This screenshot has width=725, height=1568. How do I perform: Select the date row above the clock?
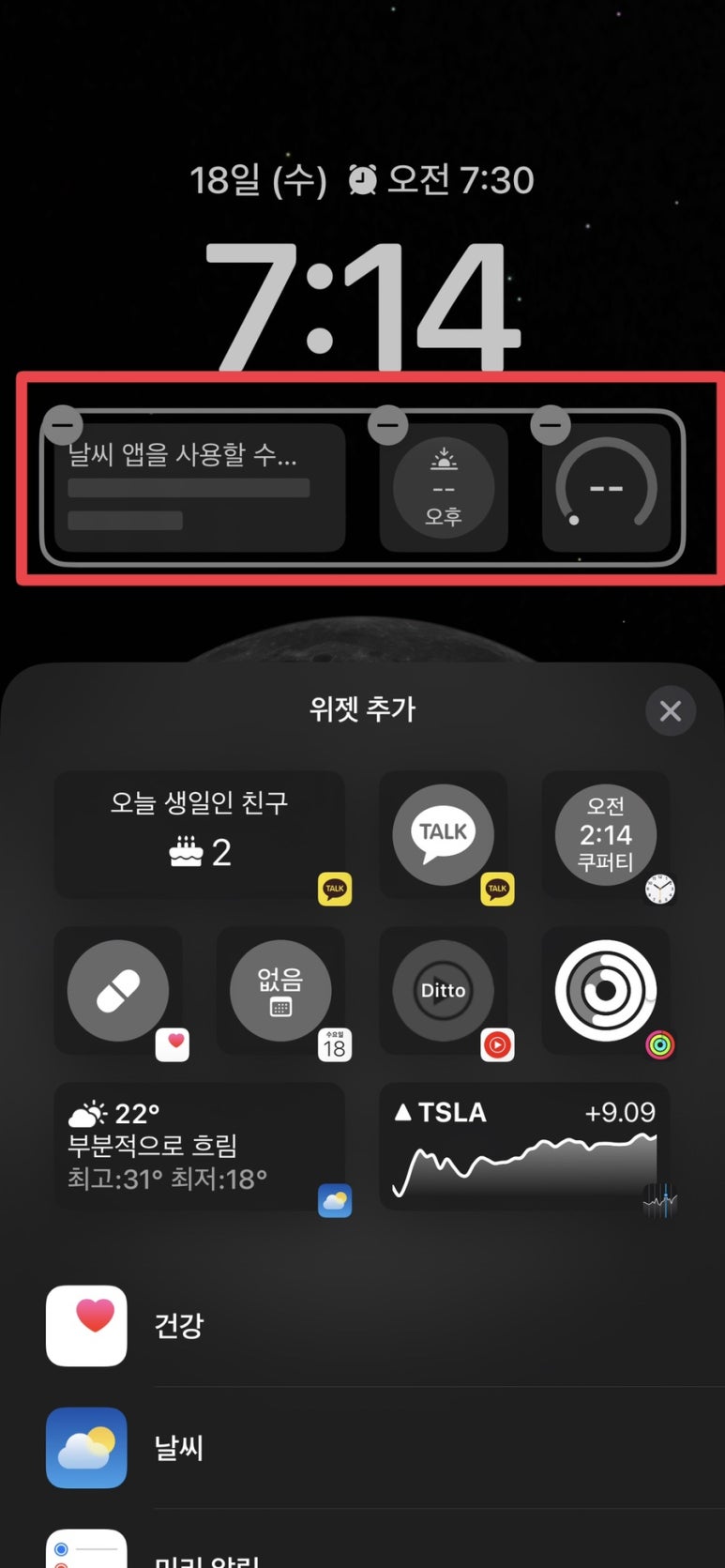click(362, 179)
